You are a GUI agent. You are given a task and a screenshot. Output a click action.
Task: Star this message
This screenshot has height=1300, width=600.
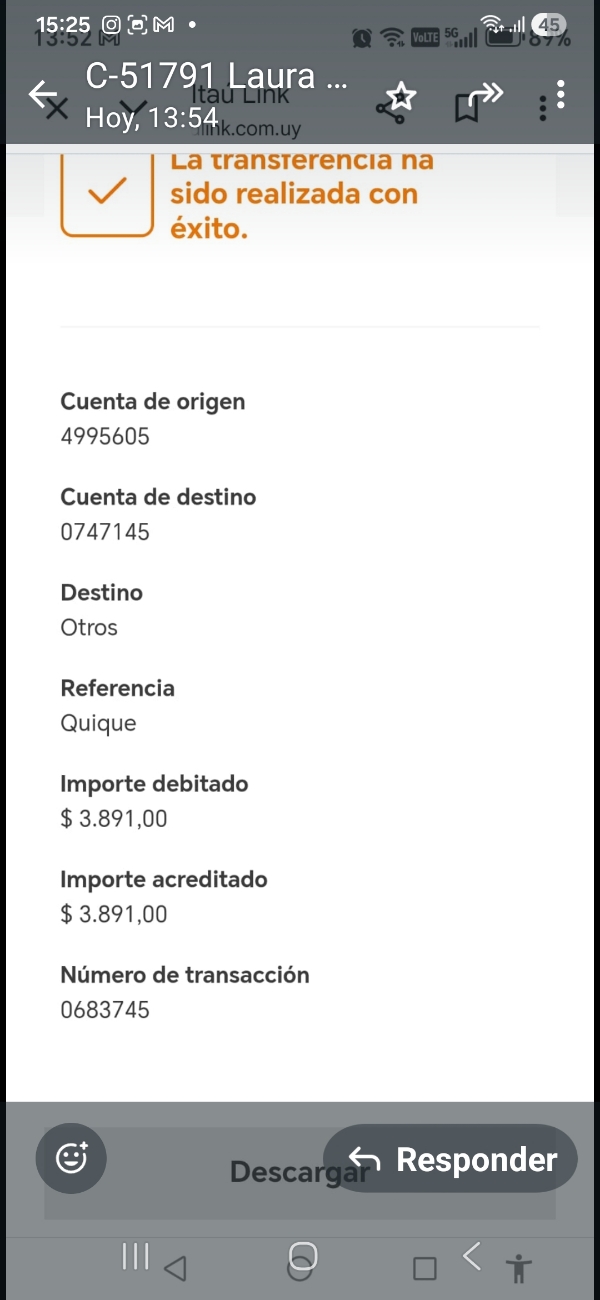401,97
